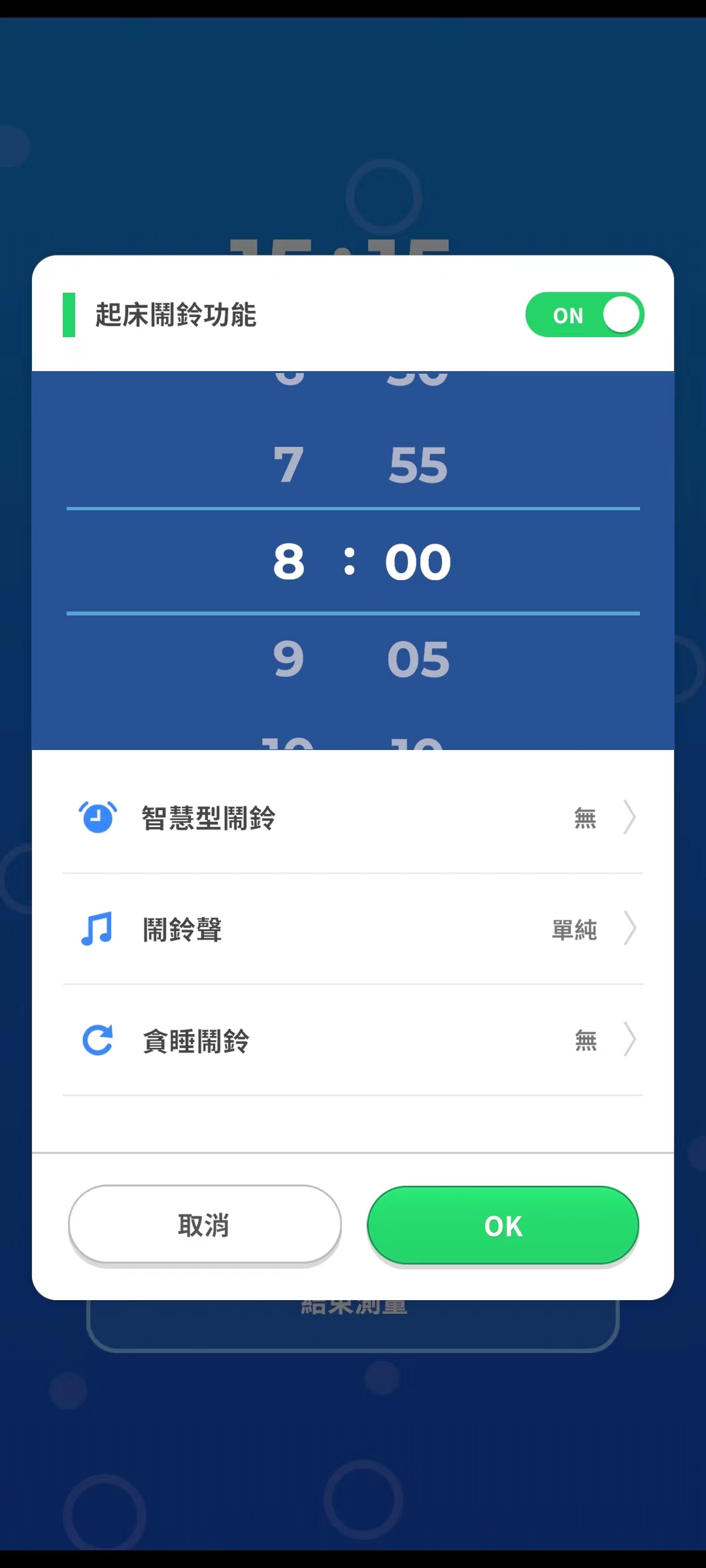Click 無 beside 貪睡鬧鈴

click(584, 1041)
